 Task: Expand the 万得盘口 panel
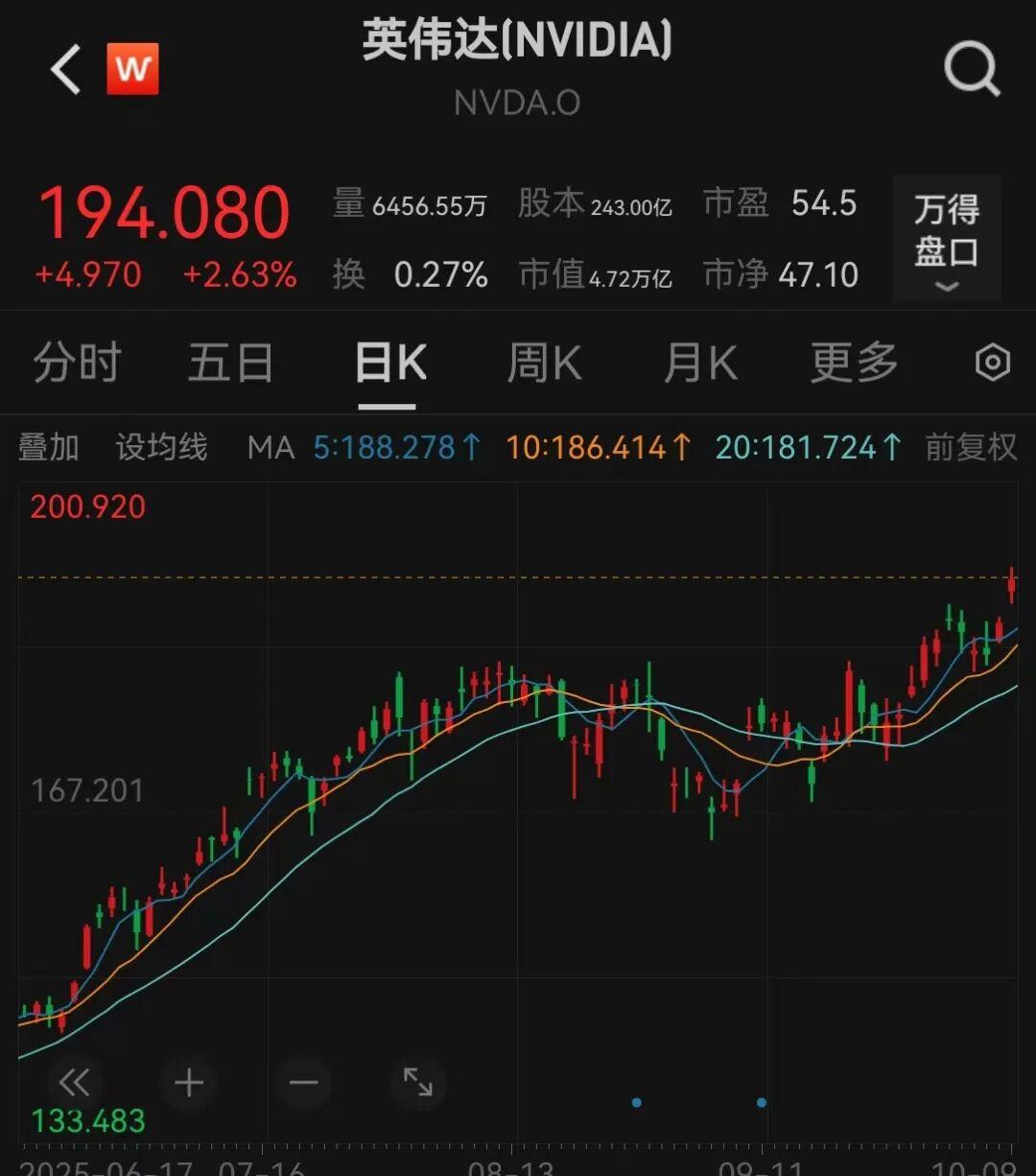(946, 239)
